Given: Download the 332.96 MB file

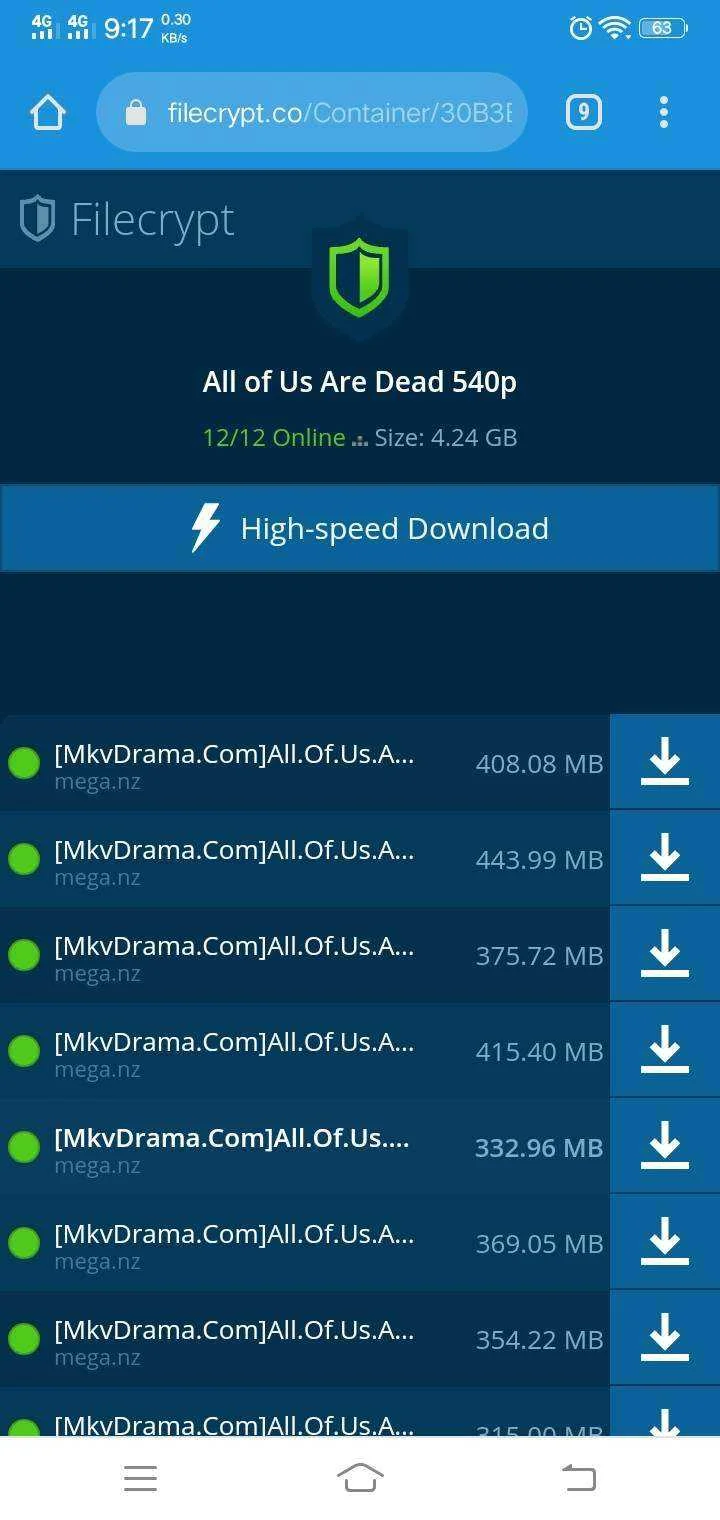Looking at the screenshot, I should click(665, 1146).
